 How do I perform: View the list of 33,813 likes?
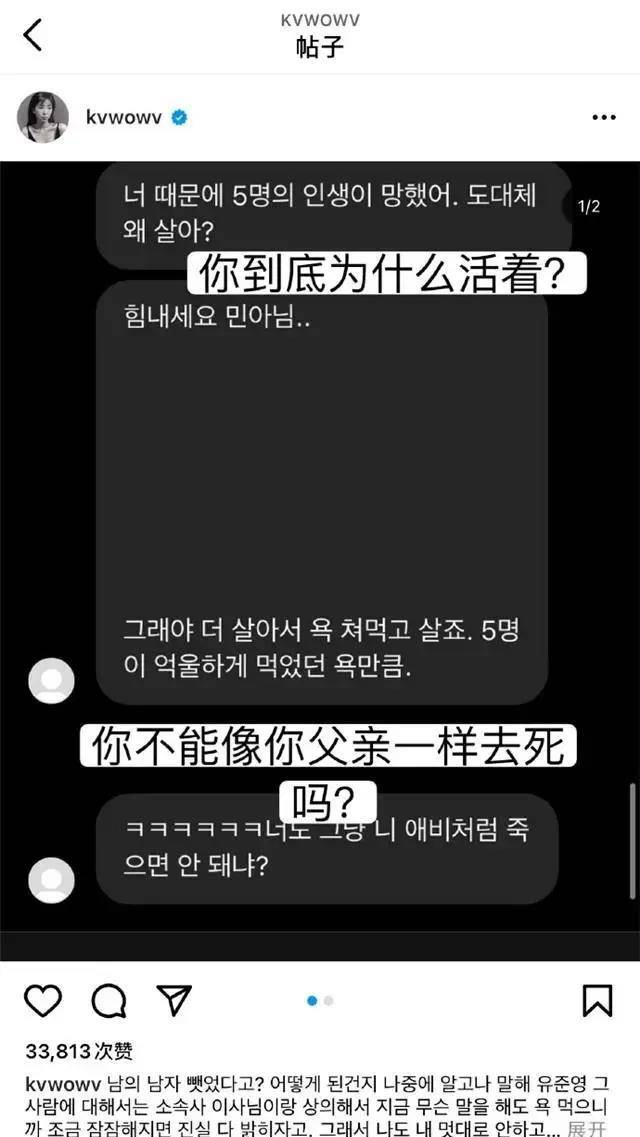(x=78, y=1052)
